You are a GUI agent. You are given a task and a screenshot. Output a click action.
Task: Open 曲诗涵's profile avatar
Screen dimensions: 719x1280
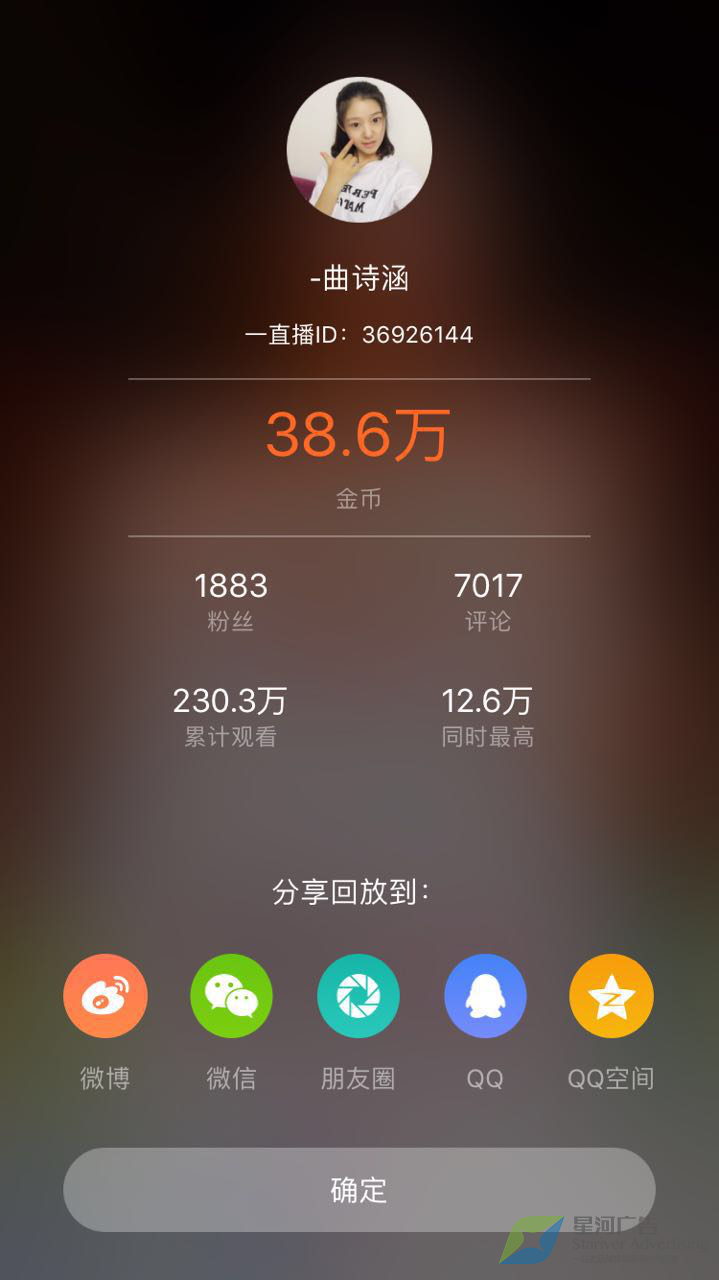point(359,150)
